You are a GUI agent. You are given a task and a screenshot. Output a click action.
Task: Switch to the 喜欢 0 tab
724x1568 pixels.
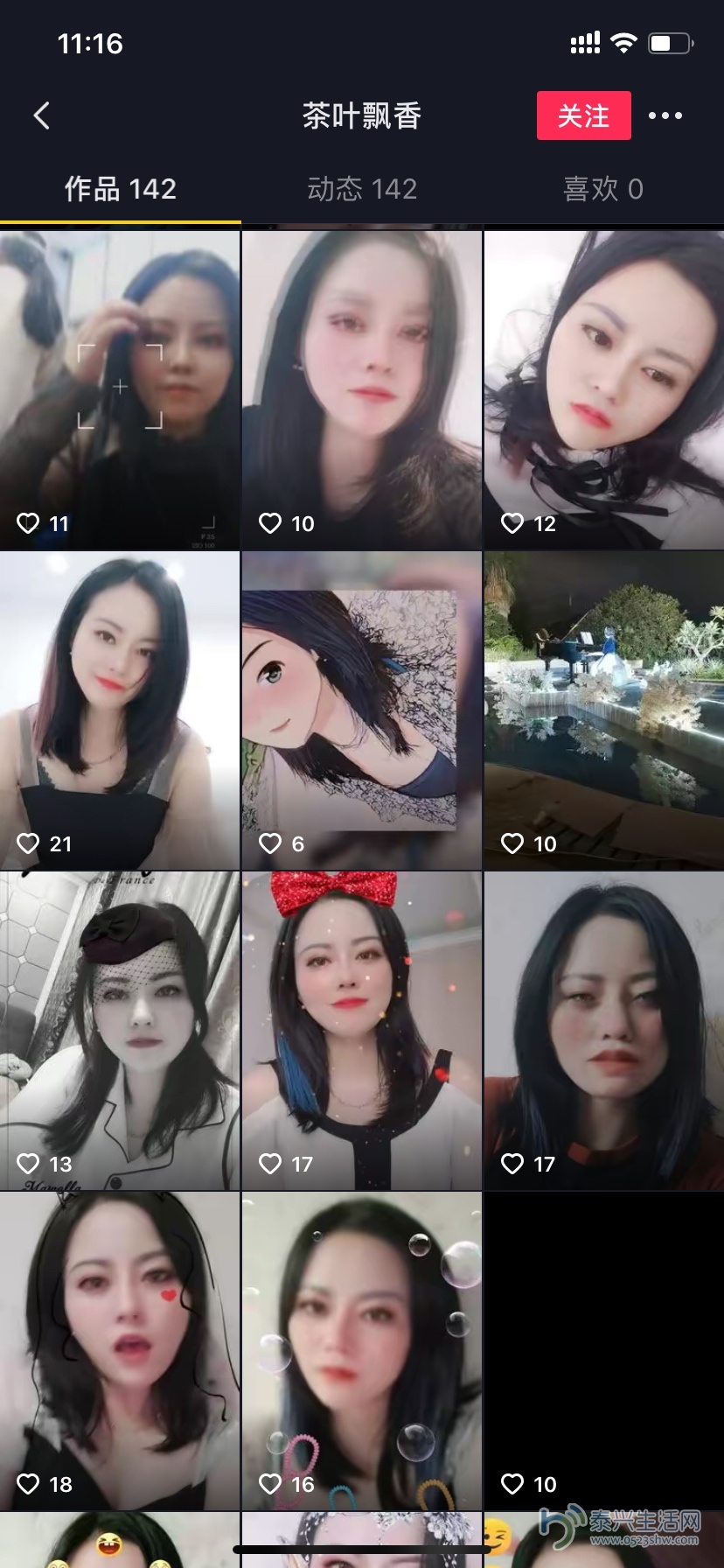point(603,189)
